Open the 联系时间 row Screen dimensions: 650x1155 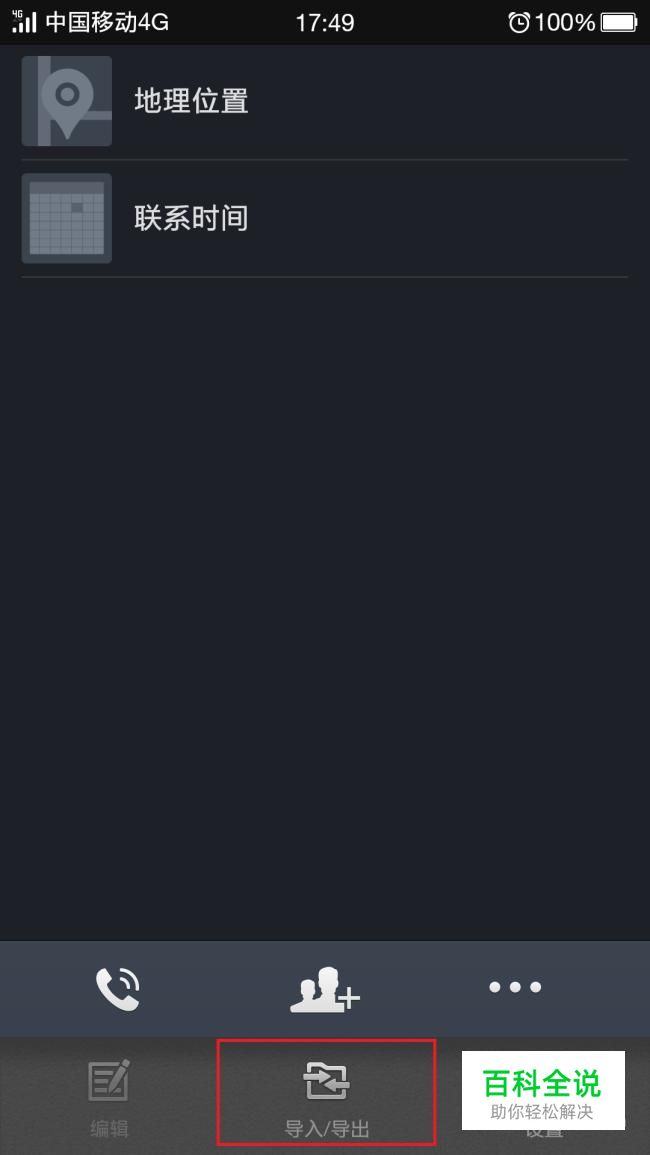click(x=324, y=218)
